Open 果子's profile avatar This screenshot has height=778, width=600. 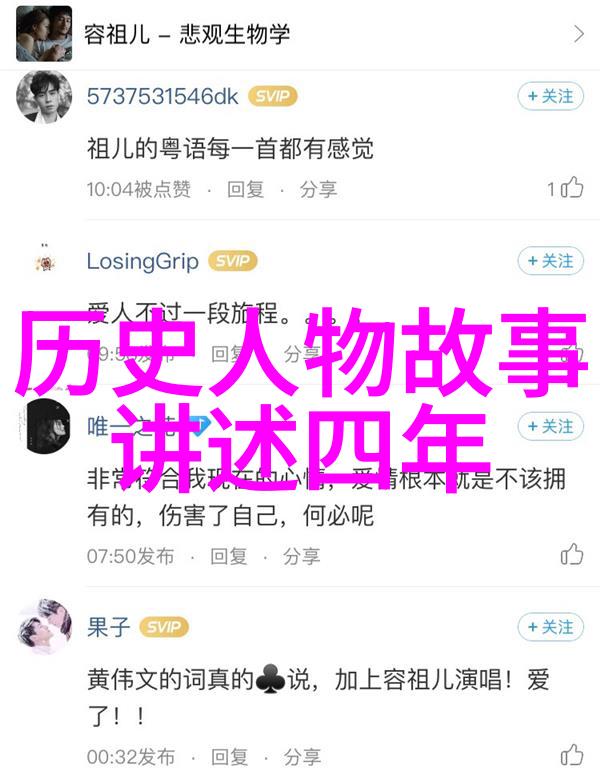coord(43,628)
